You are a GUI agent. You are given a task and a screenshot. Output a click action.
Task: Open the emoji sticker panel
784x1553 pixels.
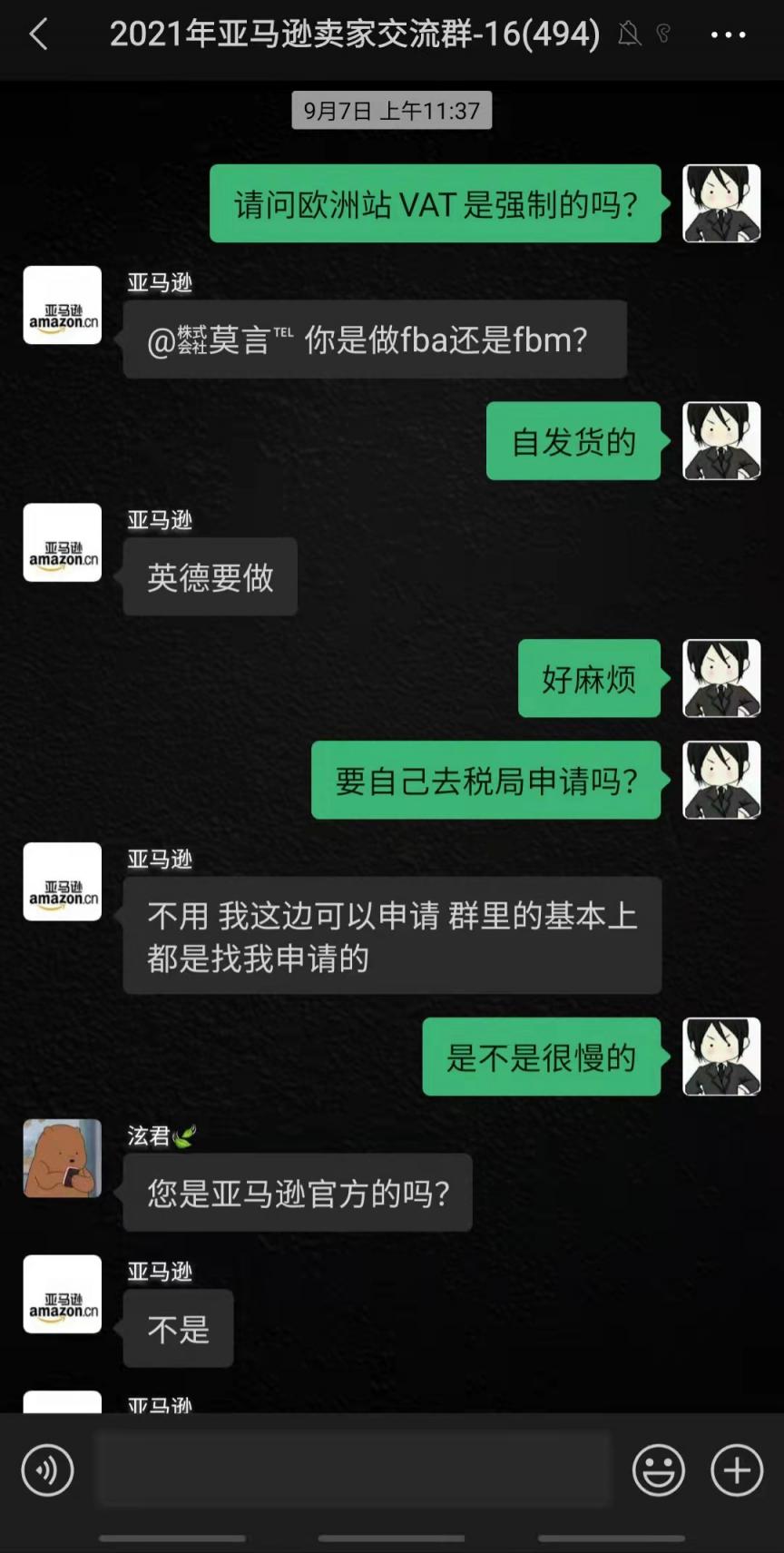click(658, 1469)
